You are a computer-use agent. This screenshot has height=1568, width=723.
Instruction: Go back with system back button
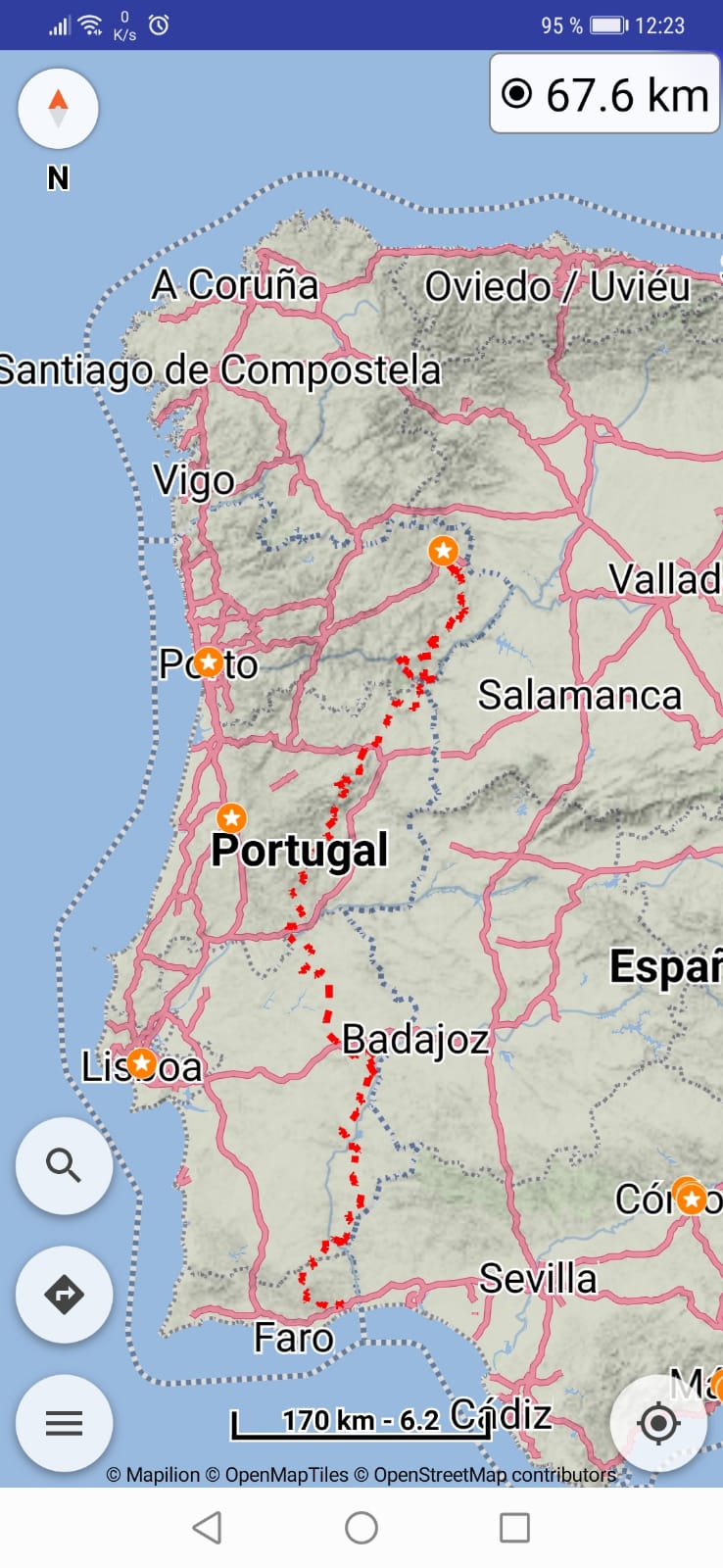207,1527
